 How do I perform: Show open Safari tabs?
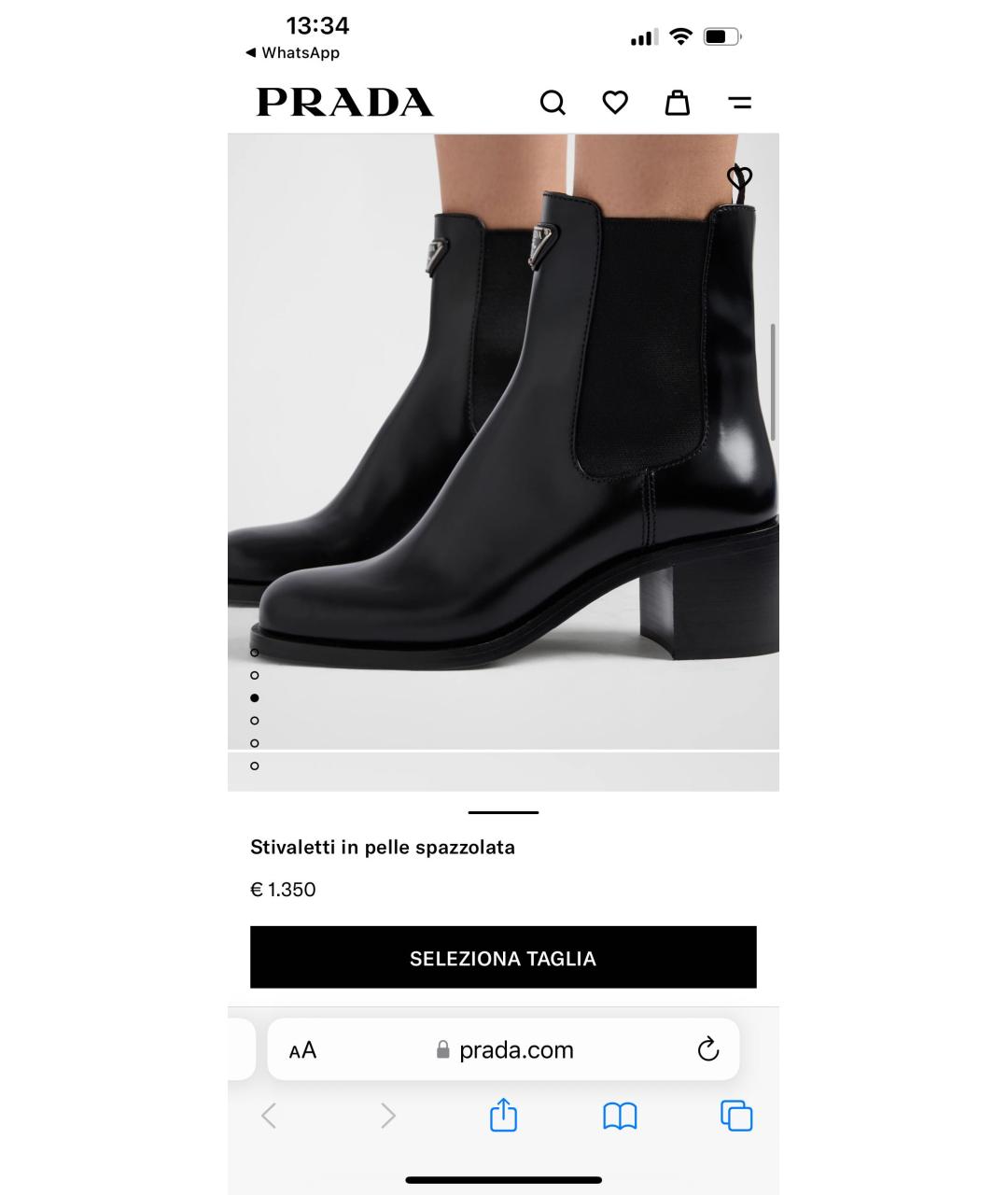[x=736, y=1116]
